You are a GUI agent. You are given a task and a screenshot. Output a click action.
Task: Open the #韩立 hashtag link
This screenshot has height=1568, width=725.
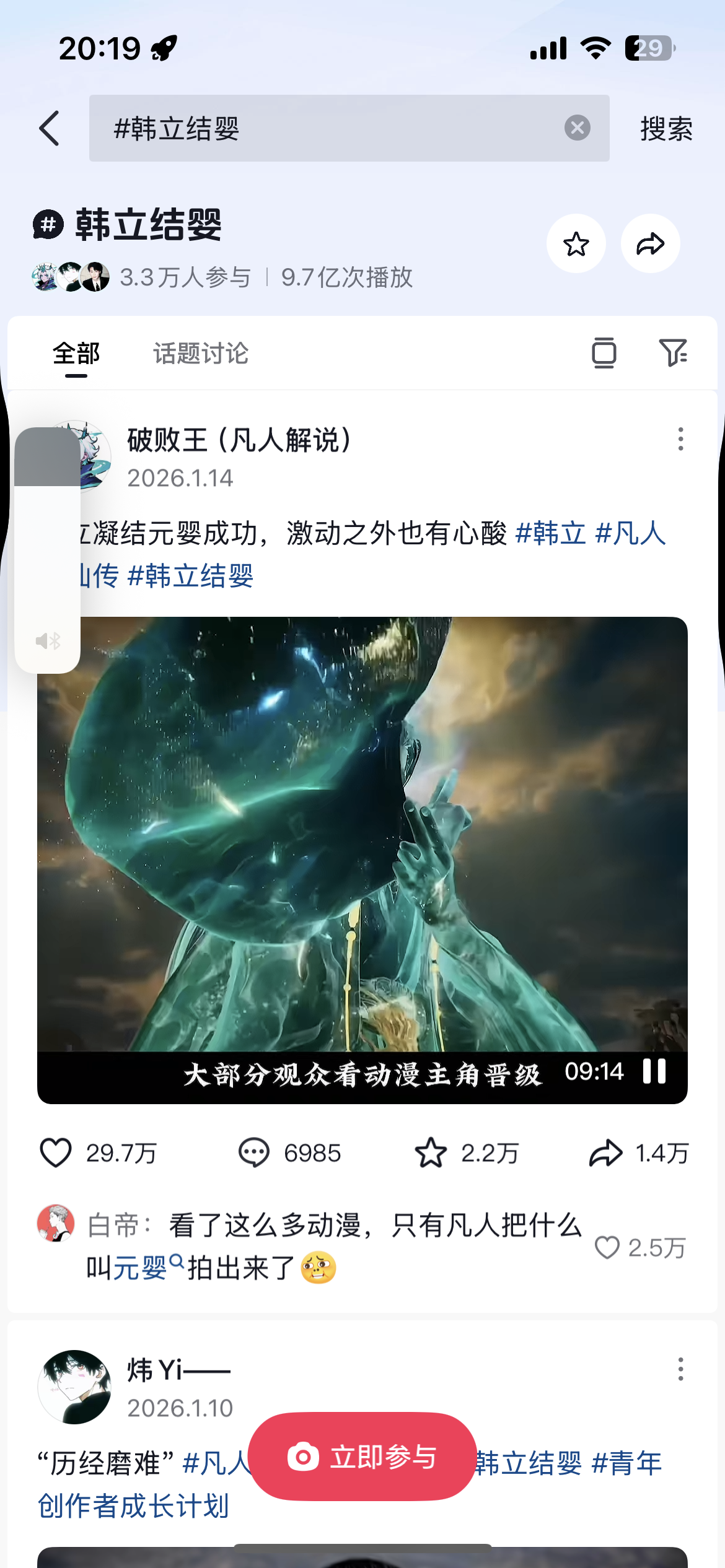coord(550,533)
